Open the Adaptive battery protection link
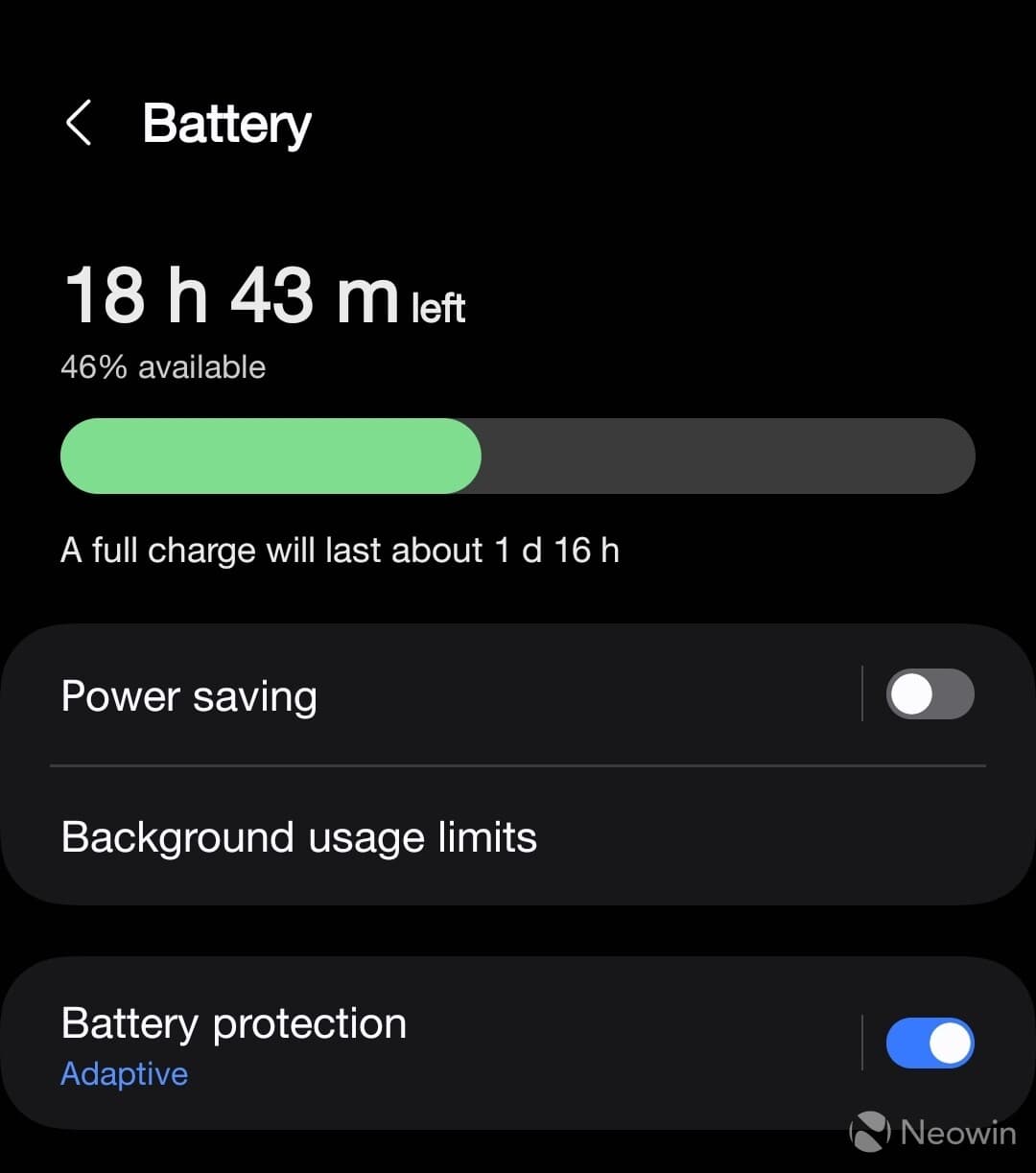 click(x=125, y=1074)
